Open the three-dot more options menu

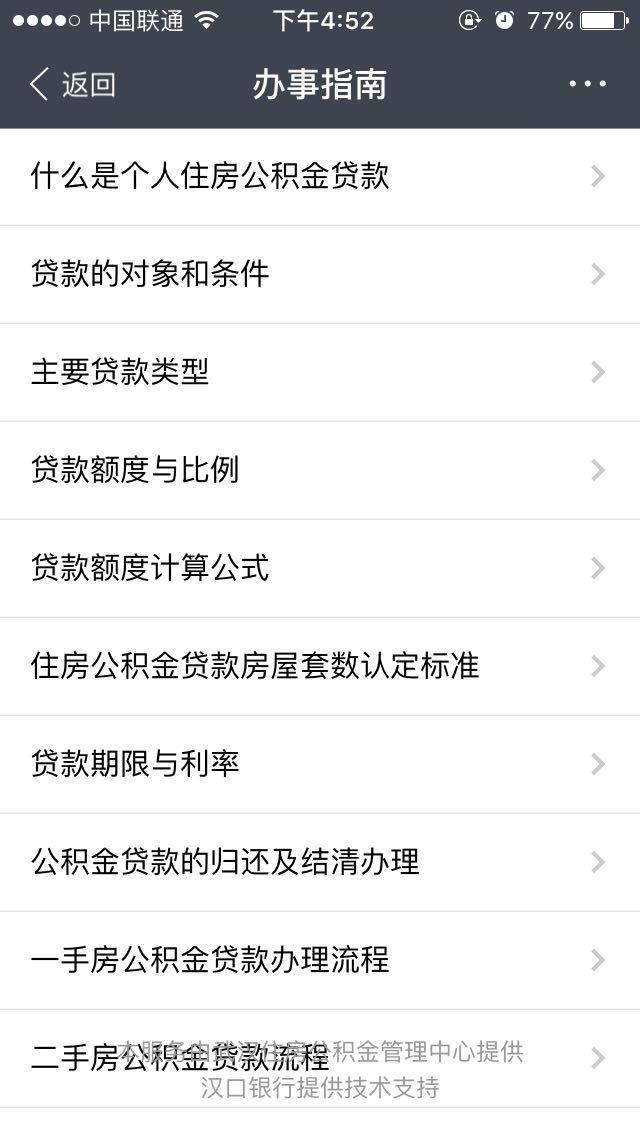coord(587,84)
